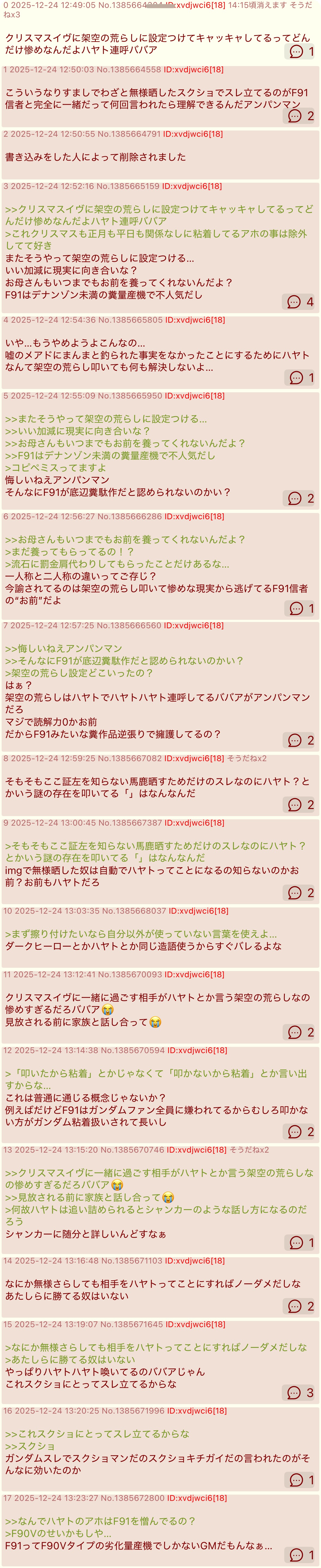Viewport: 321px width, 1568px height.
Task: Open the reply on post No.1385670746
Action: point(301,1242)
